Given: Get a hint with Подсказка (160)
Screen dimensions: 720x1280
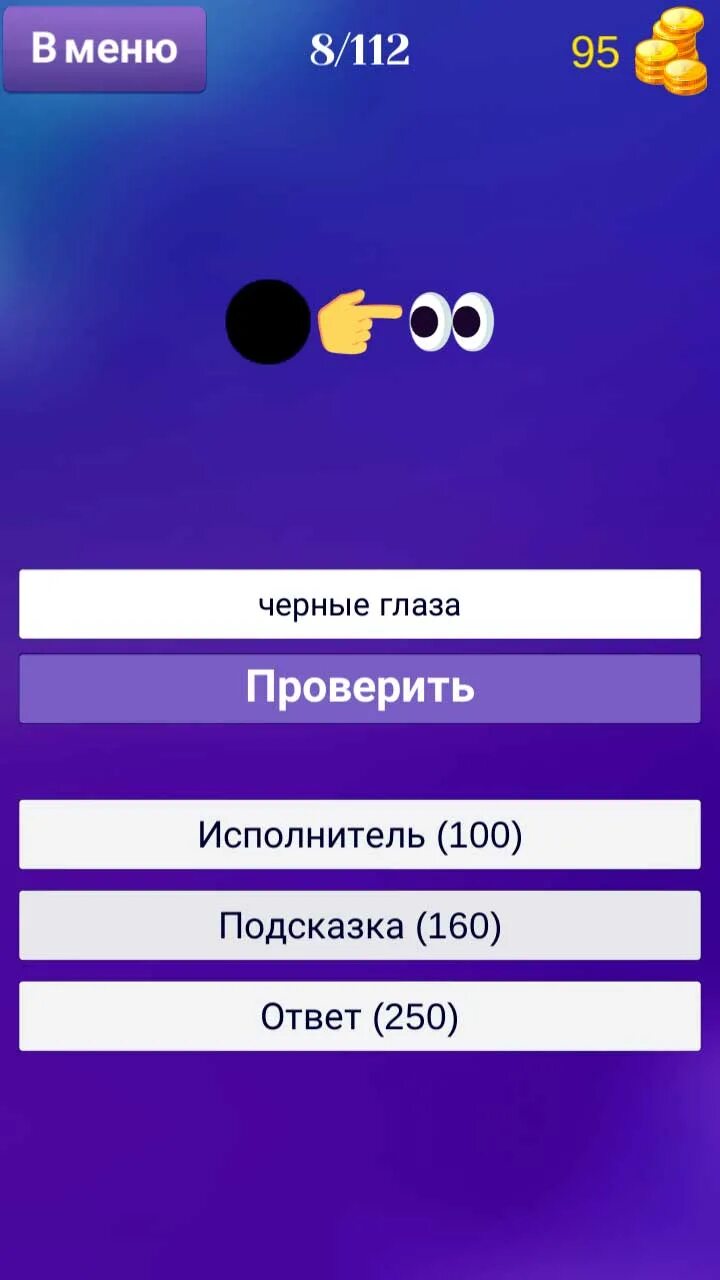Looking at the screenshot, I should click(360, 926).
